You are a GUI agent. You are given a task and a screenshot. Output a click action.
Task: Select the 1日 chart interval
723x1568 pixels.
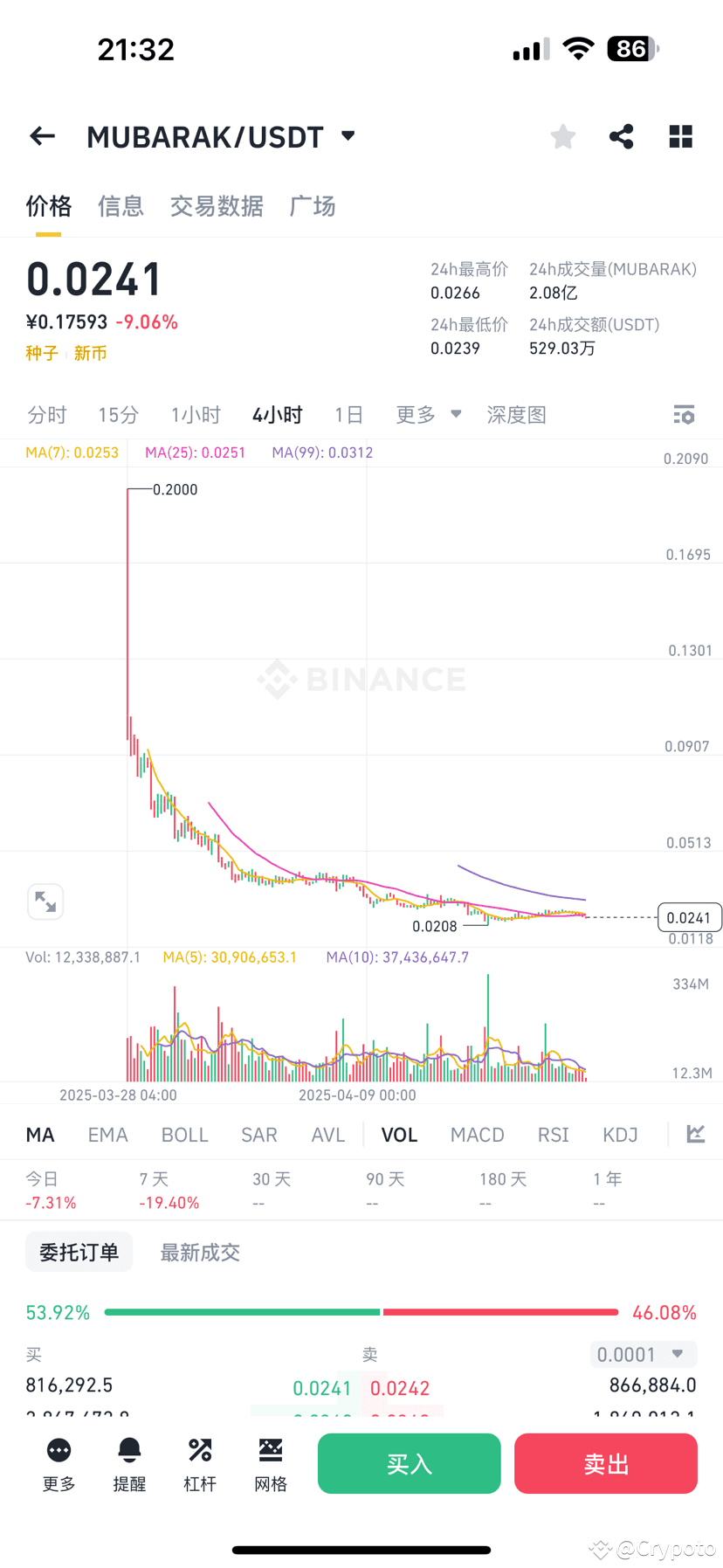(348, 415)
